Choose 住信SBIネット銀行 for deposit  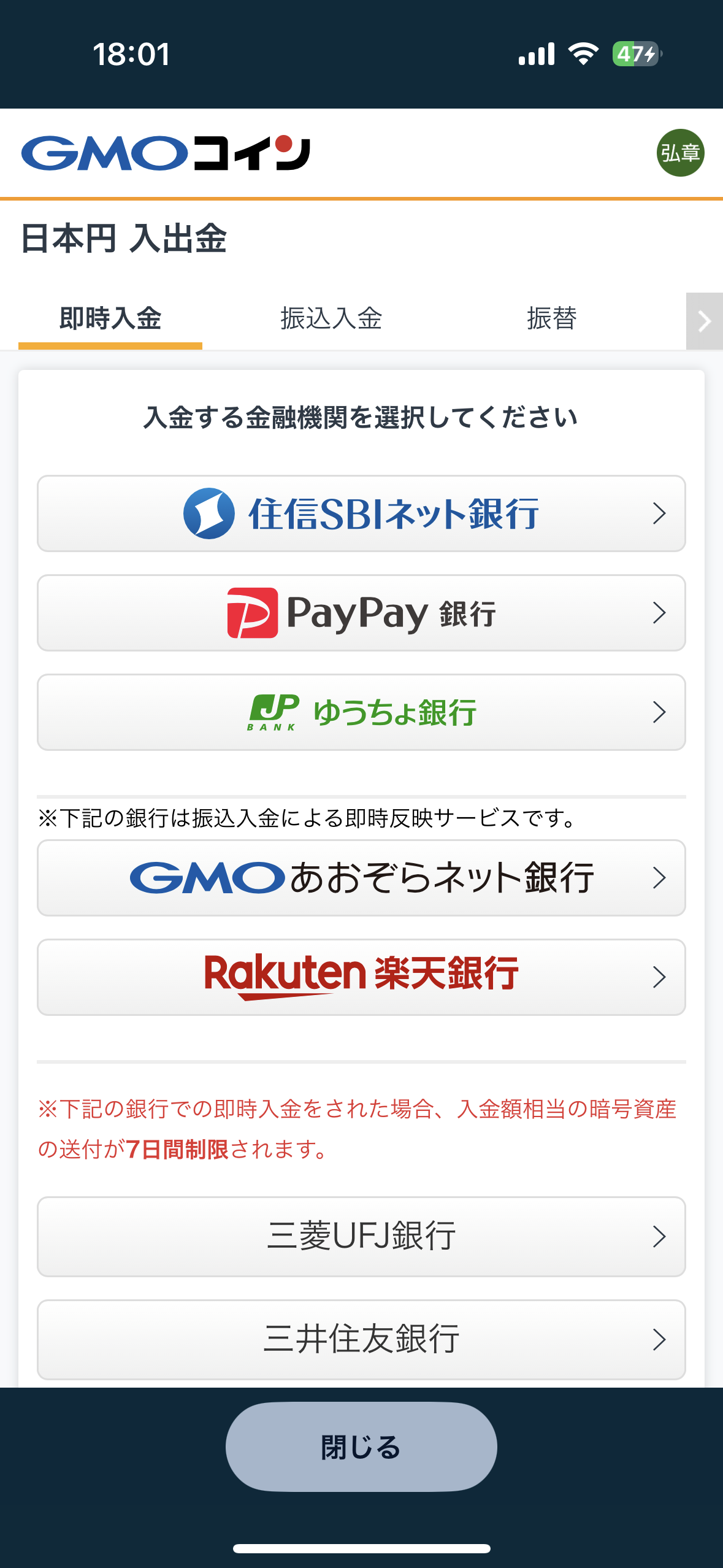coord(361,513)
